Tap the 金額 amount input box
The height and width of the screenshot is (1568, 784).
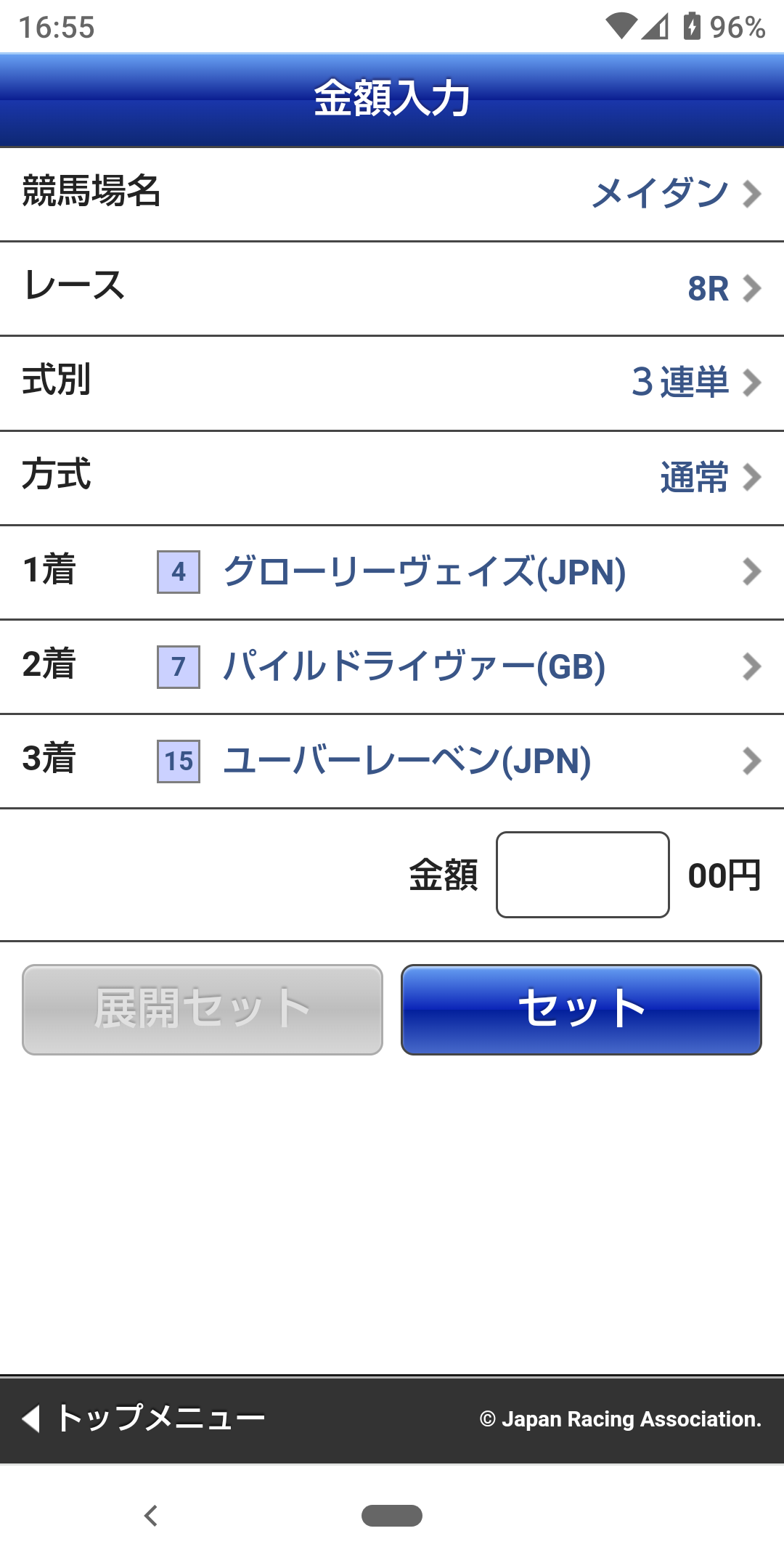[581, 875]
